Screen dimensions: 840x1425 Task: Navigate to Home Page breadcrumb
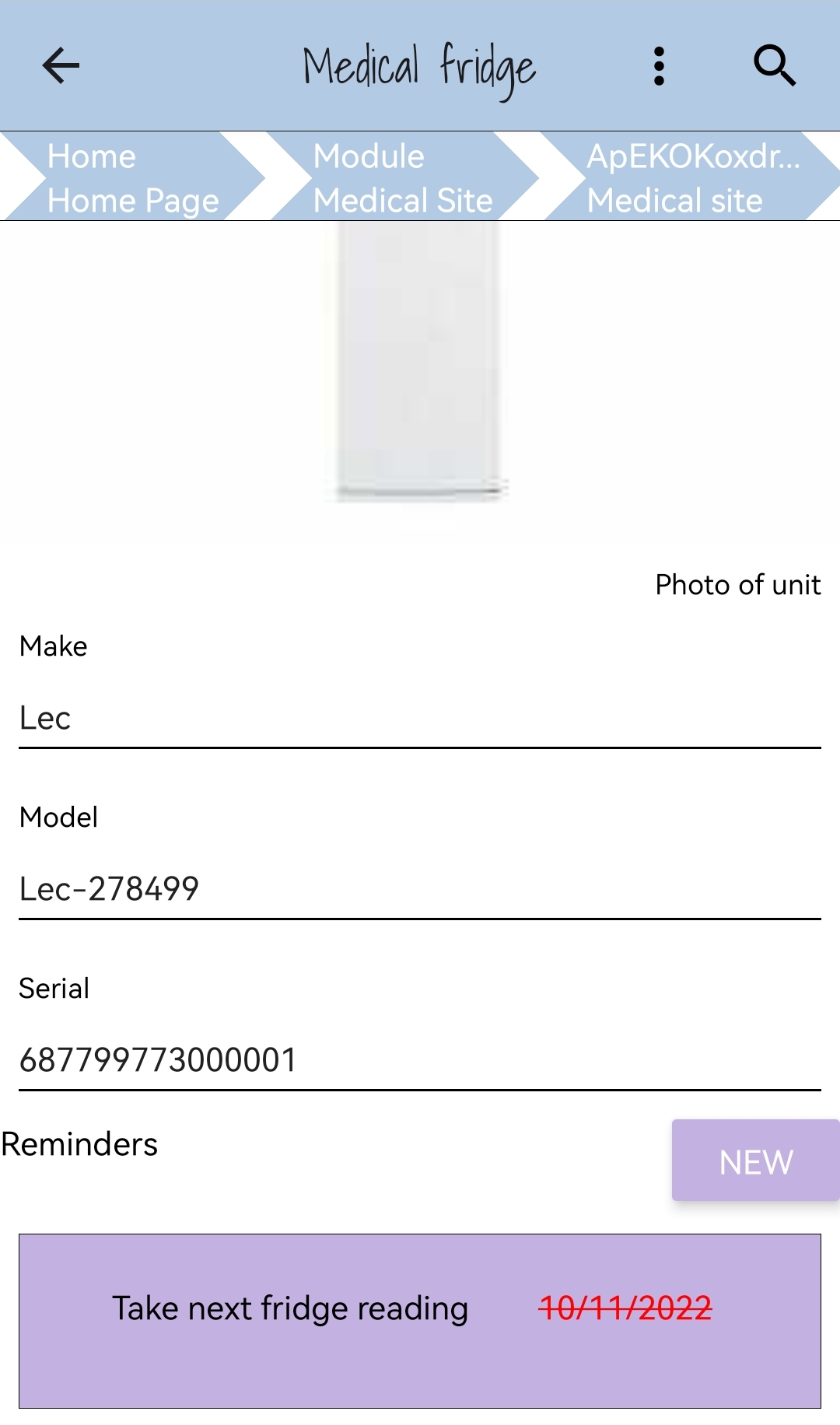click(132, 177)
